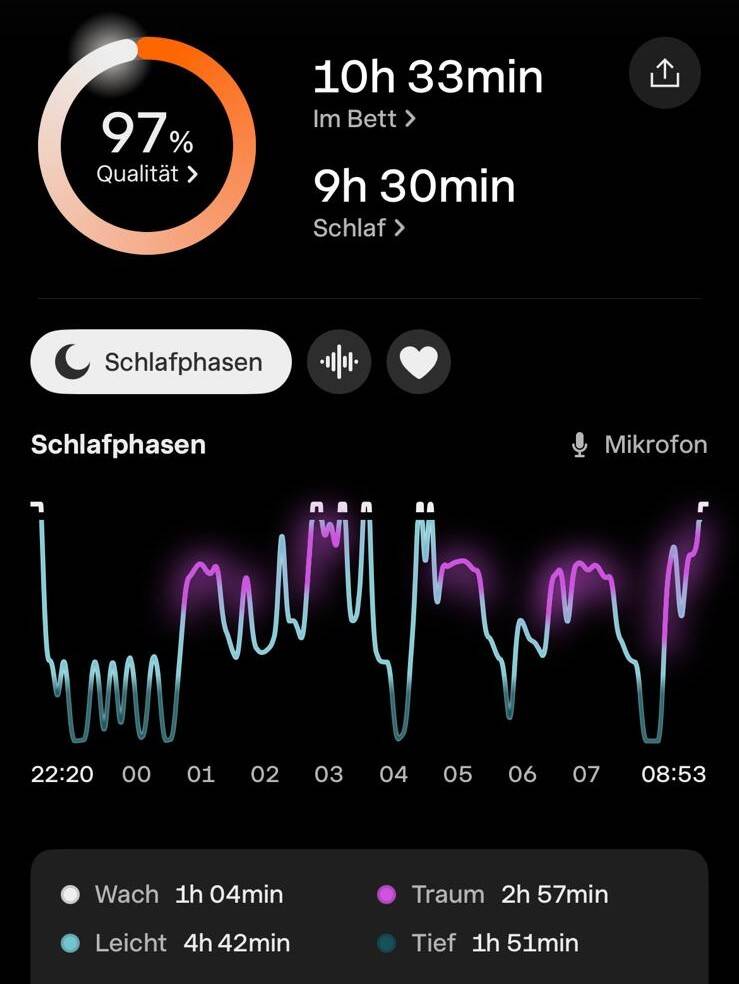Open the 97% Qualität details
The width and height of the screenshot is (739, 984).
(147, 173)
